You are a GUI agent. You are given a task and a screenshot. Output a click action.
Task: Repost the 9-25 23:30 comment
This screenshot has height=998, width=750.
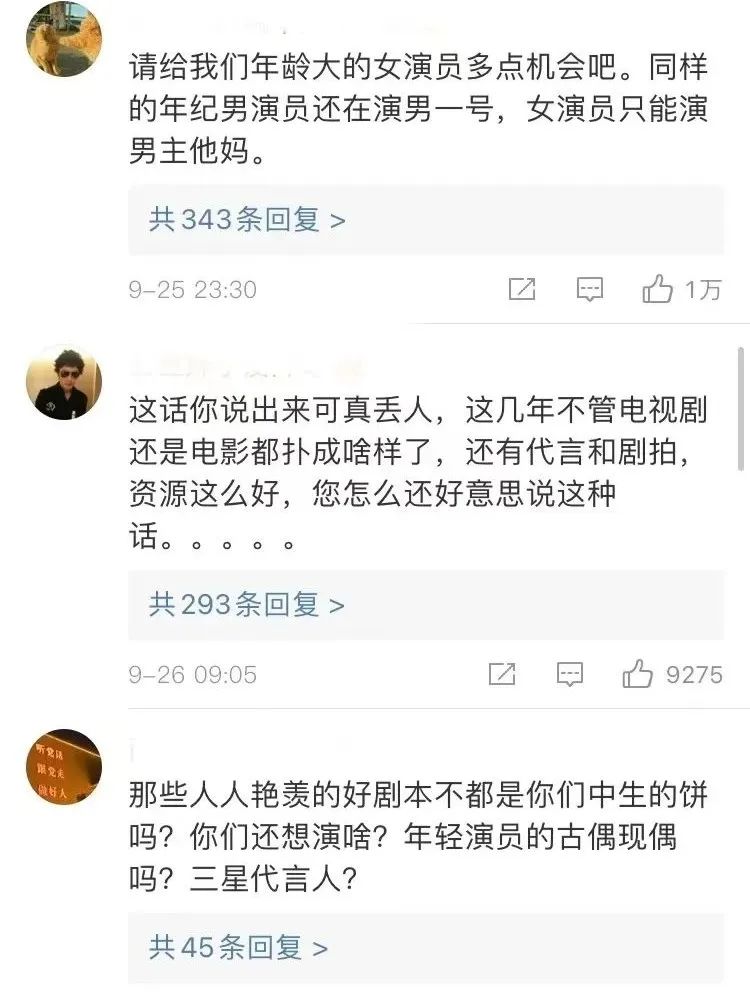tap(522, 290)
